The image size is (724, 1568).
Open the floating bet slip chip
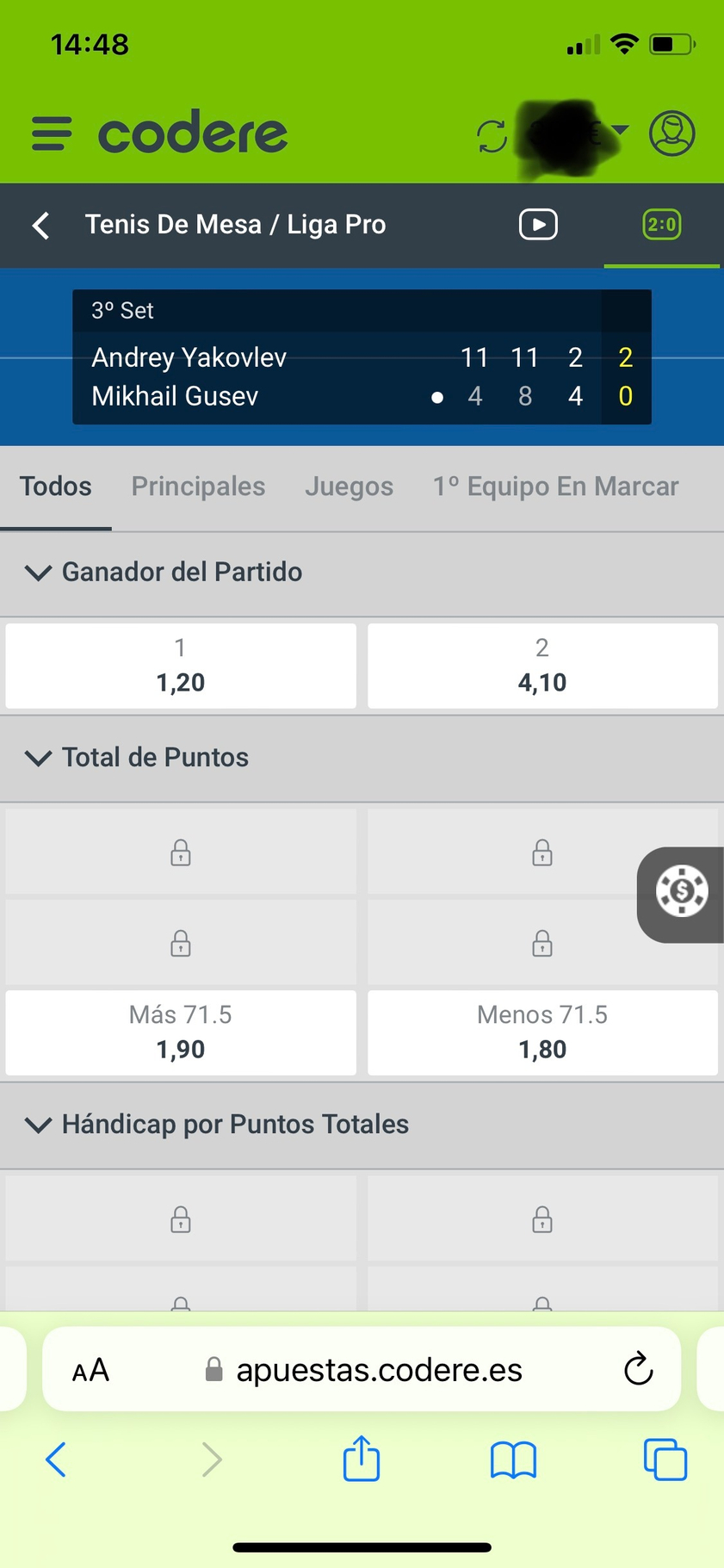[x=681, y=895]
